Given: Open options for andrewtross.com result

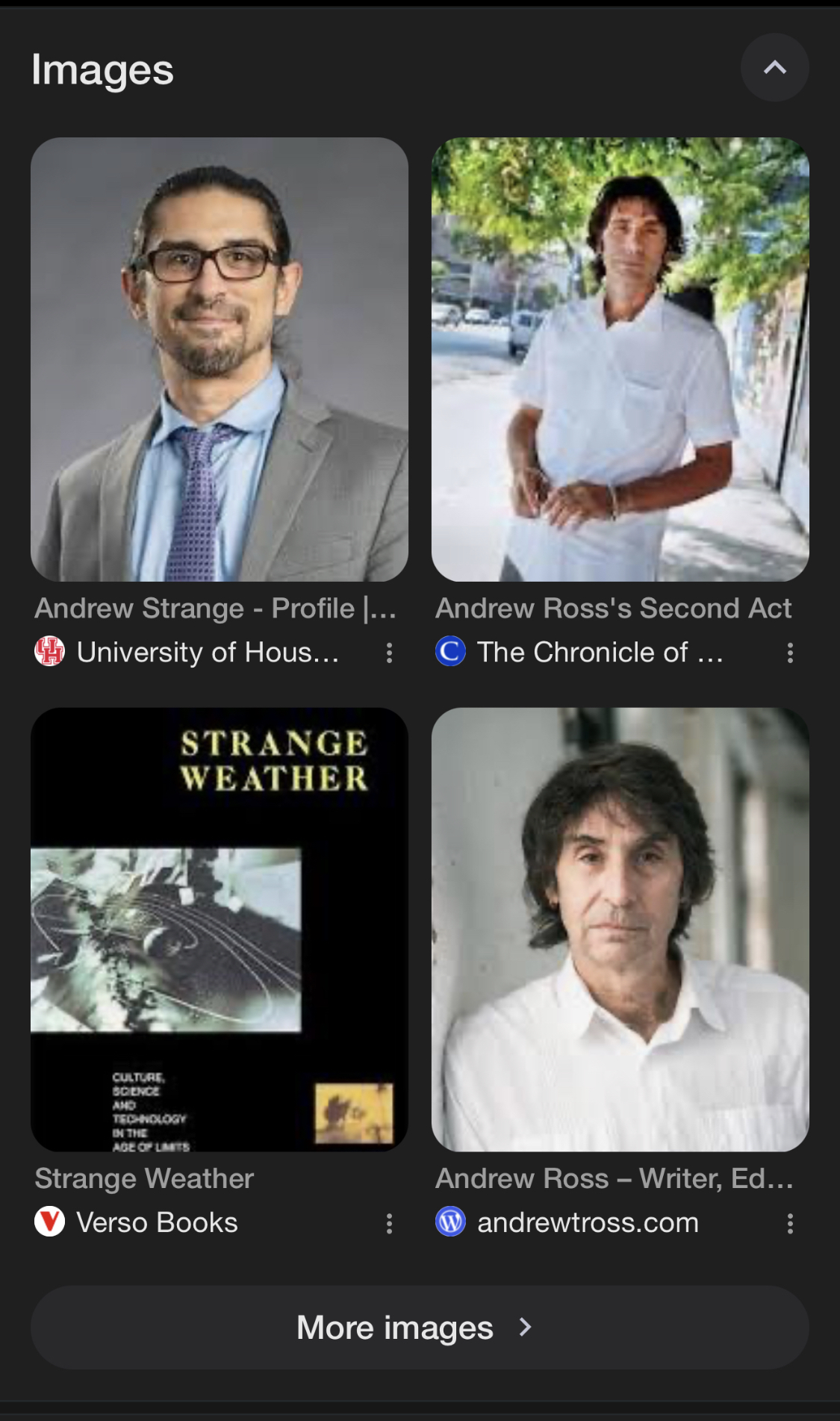Looking at the screenshot, I should tap(790, 1223).
